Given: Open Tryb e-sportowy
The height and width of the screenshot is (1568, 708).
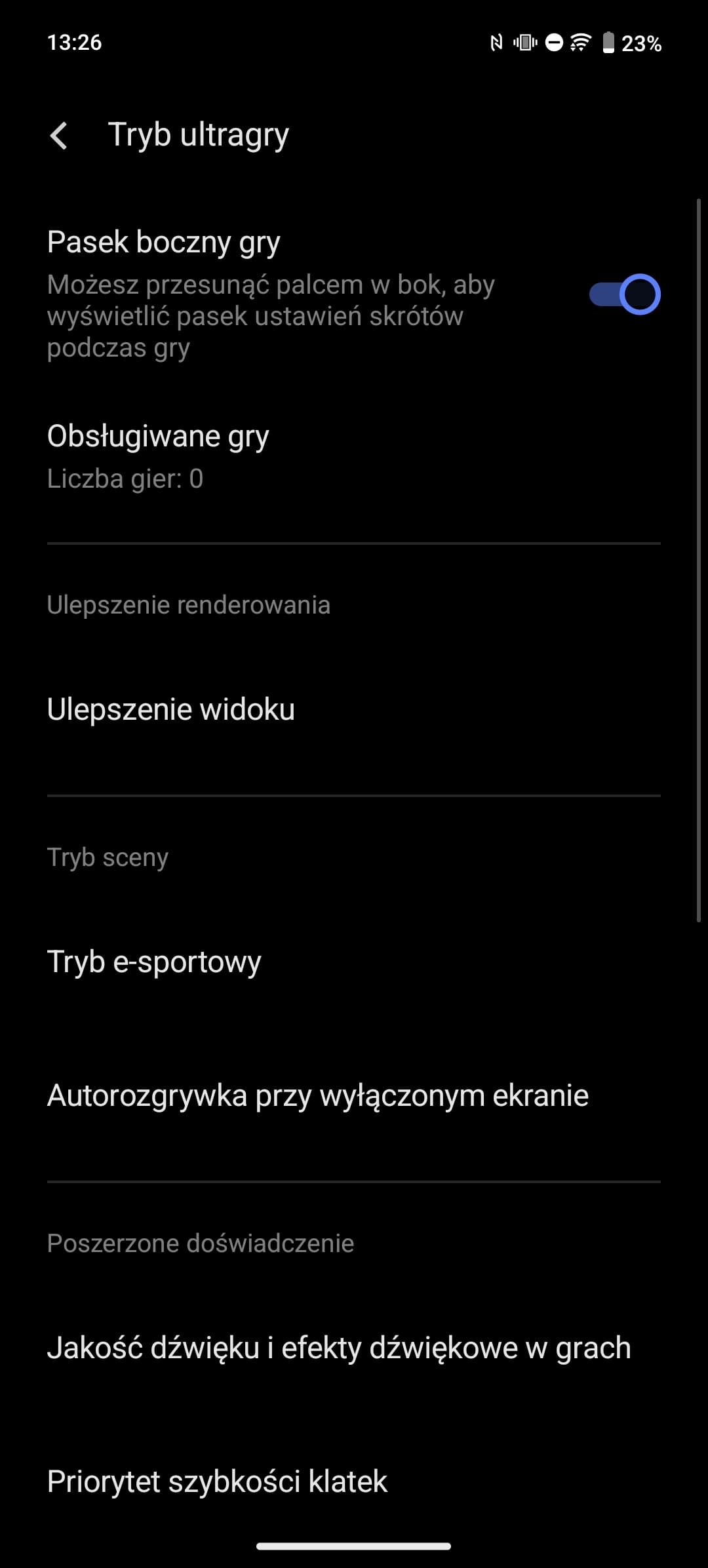Looking at the screenshot, I should click(354, 962).
